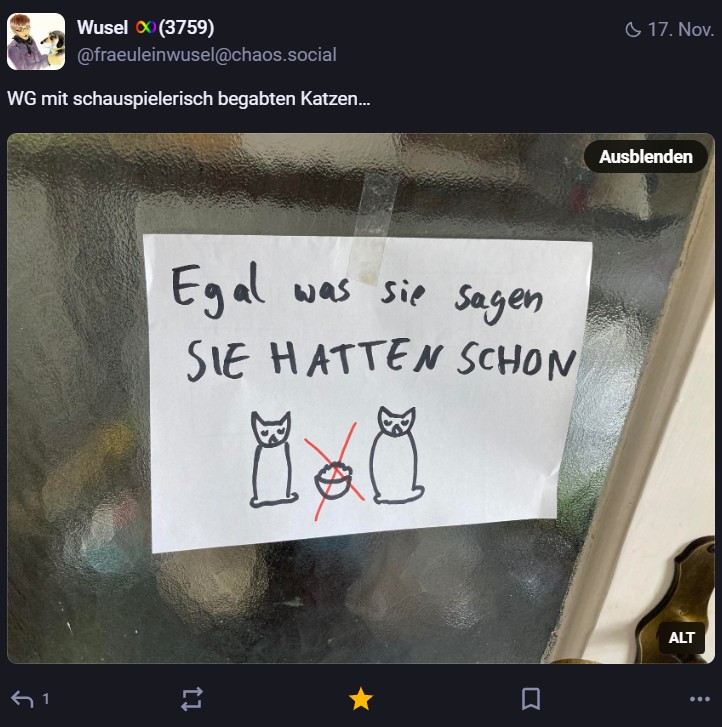Open Wusel's profile avatar
The width and height of the screenshot is (722, 727).
[36, 41]
